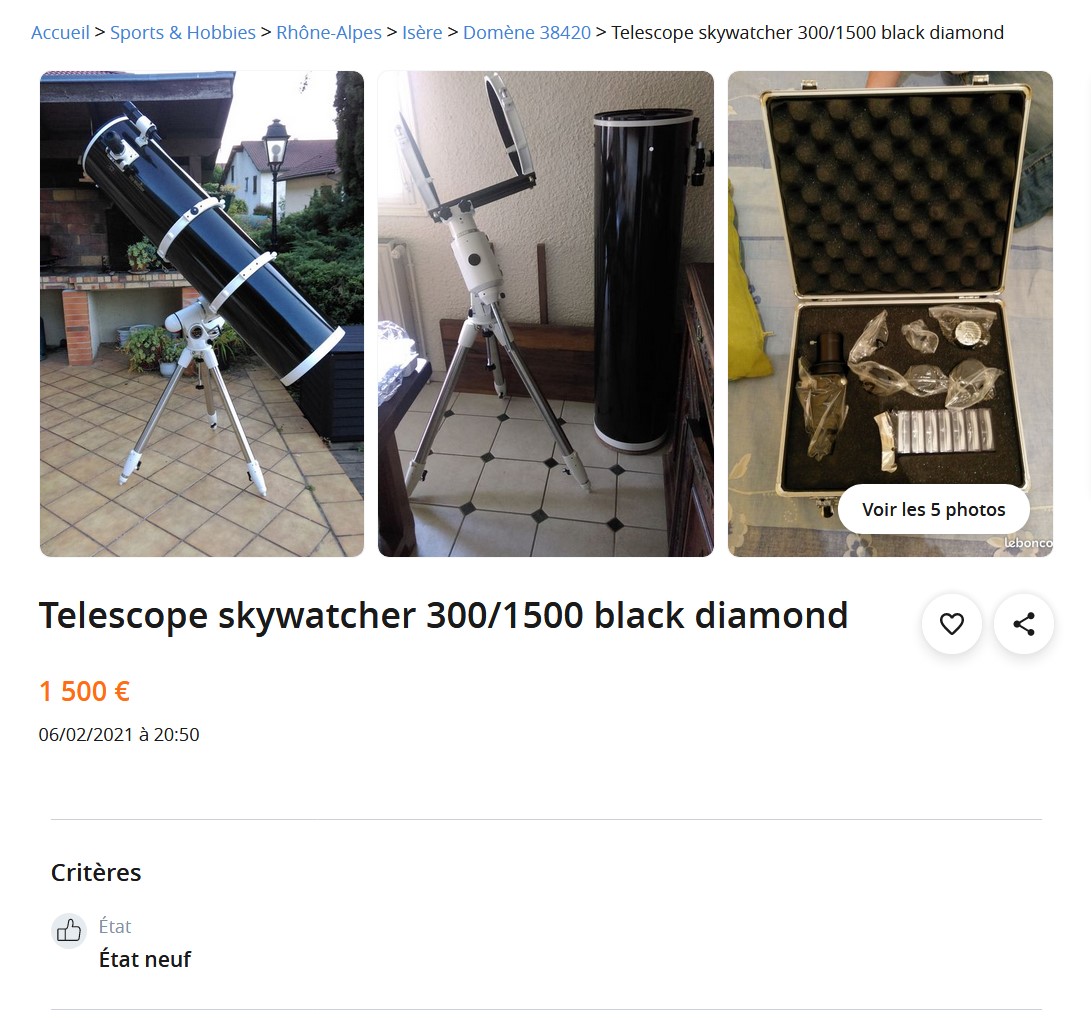This screenshot has height=1031, width=1091.
Task: Open the Sports & Hobbies breadcrumb
Action: pos(182,33)
